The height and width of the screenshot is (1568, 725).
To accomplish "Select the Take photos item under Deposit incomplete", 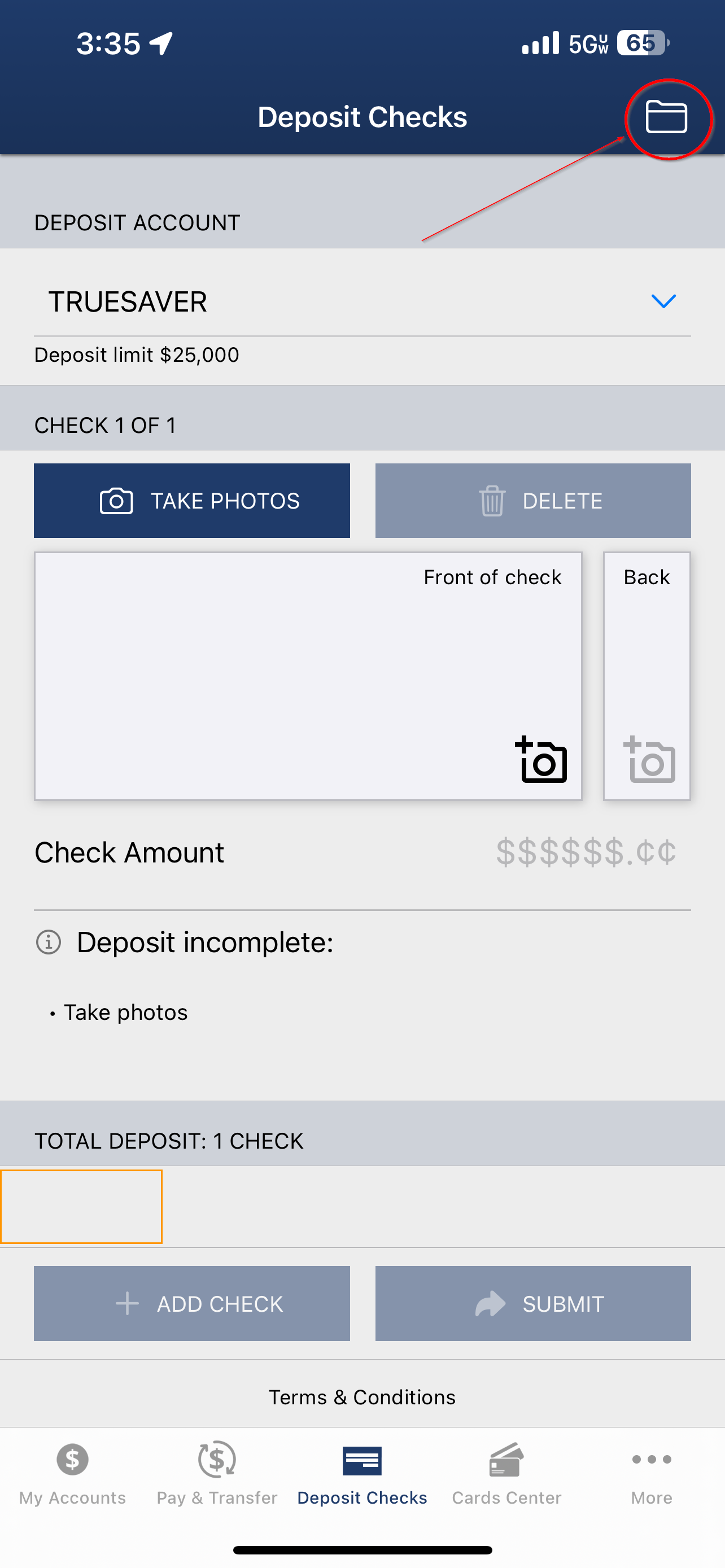I will [125, 1012].
